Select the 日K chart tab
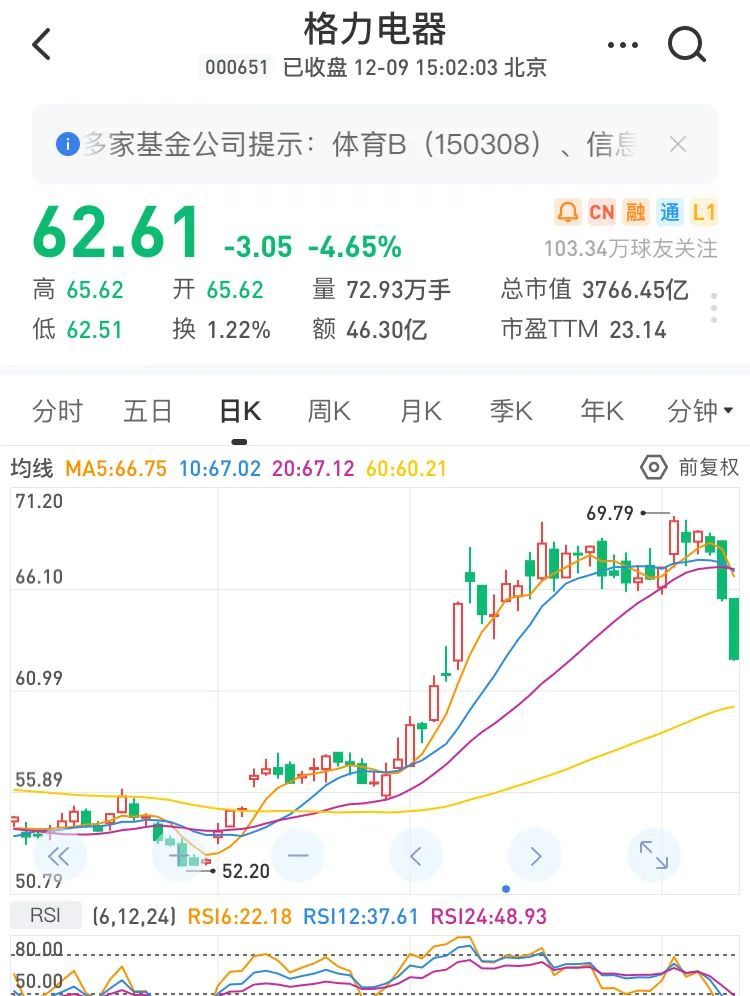 (239, 411)
